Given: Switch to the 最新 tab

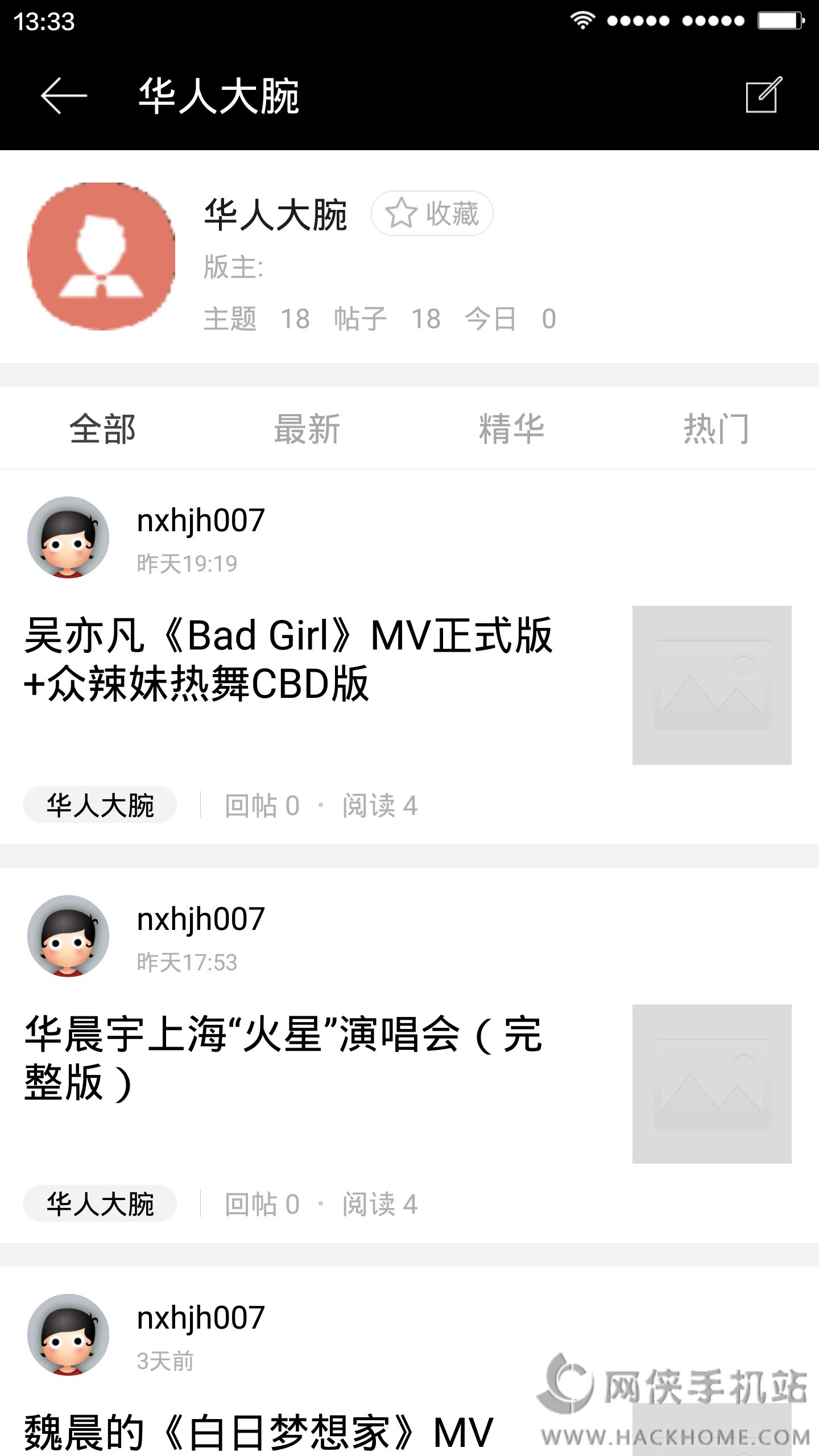Looking at the screenshot, I should pos(307,428).
